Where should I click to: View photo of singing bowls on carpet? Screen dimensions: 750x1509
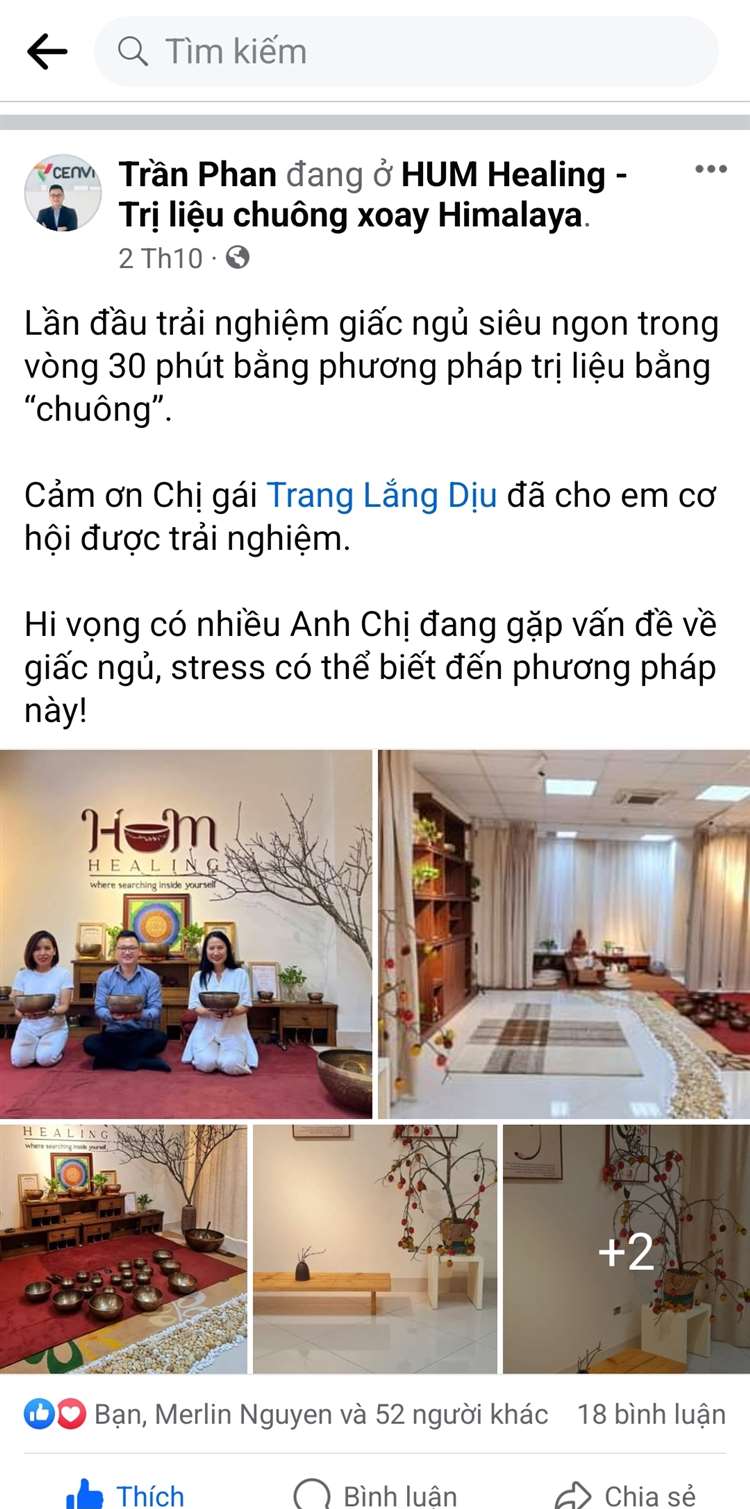click(x=123, y=1248)
